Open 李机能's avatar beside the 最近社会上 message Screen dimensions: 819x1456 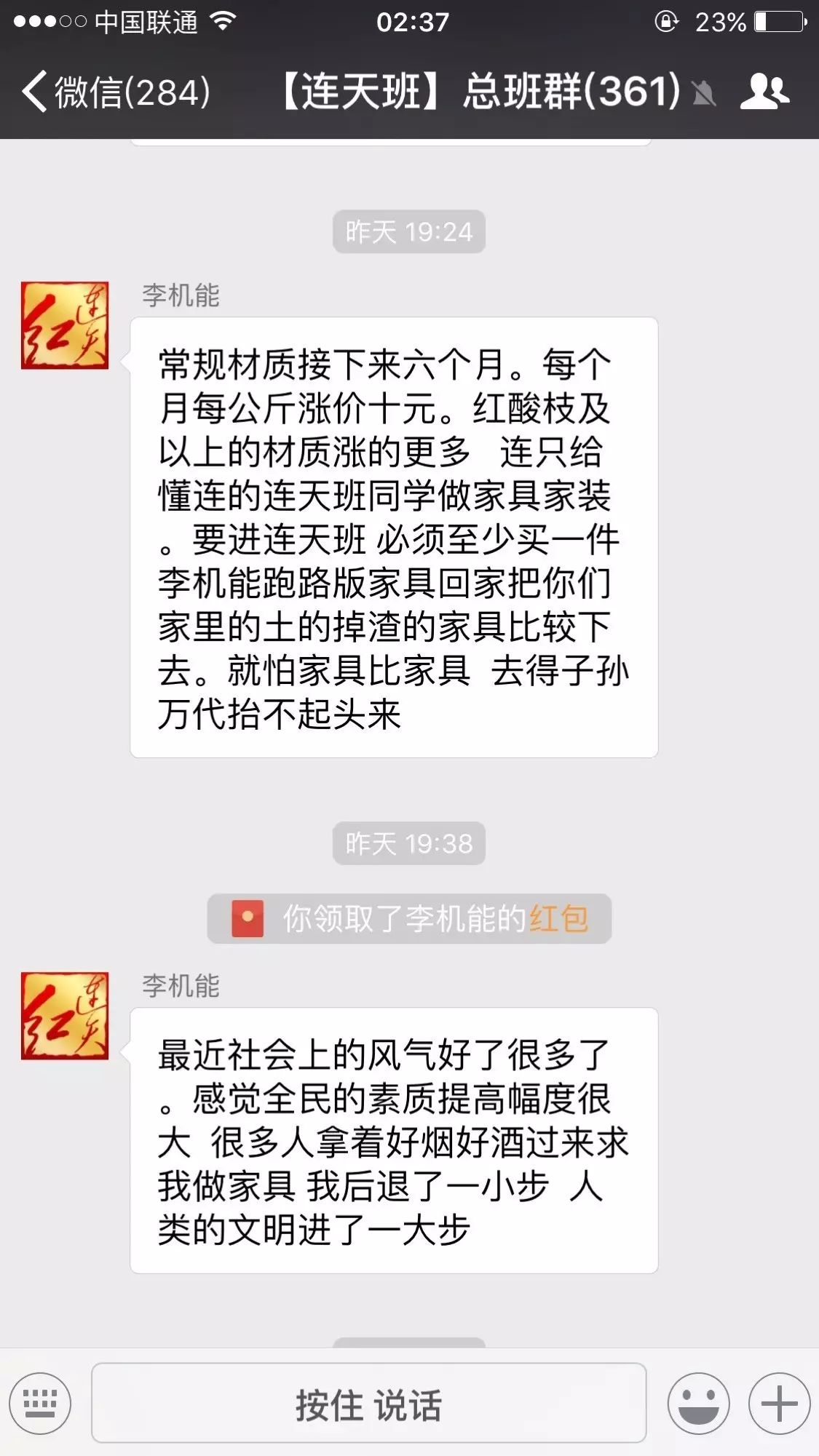coord(65,1016)
